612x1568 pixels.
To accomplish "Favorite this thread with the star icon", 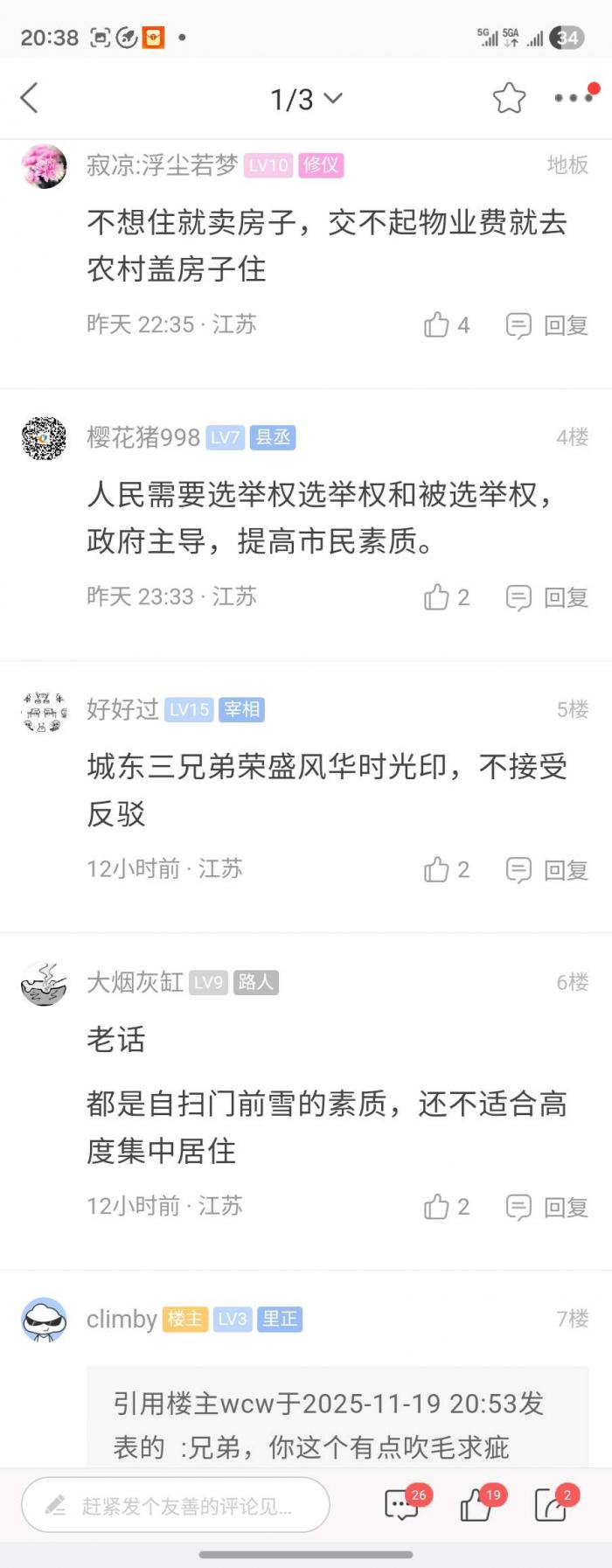I will (509, 98).
